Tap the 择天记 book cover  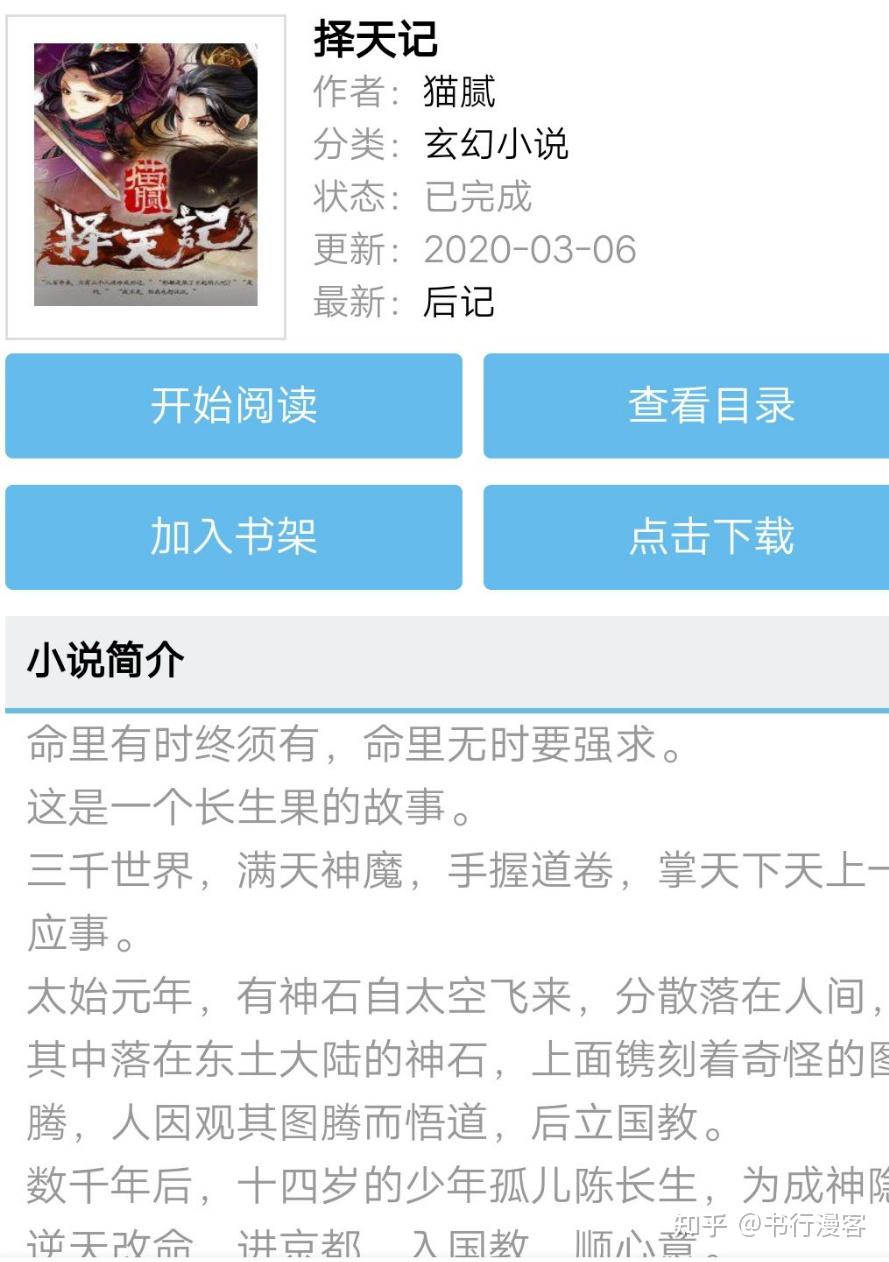146,176
